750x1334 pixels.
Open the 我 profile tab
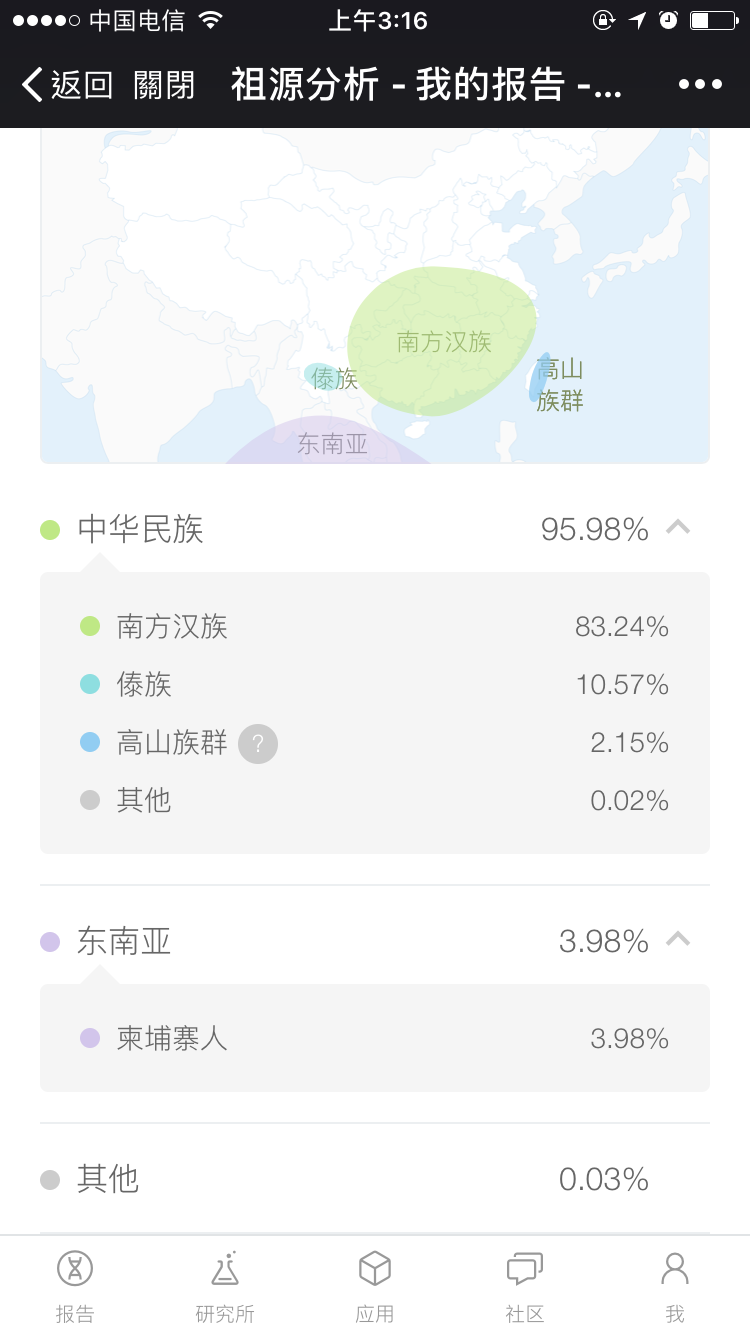point(675,1285)
